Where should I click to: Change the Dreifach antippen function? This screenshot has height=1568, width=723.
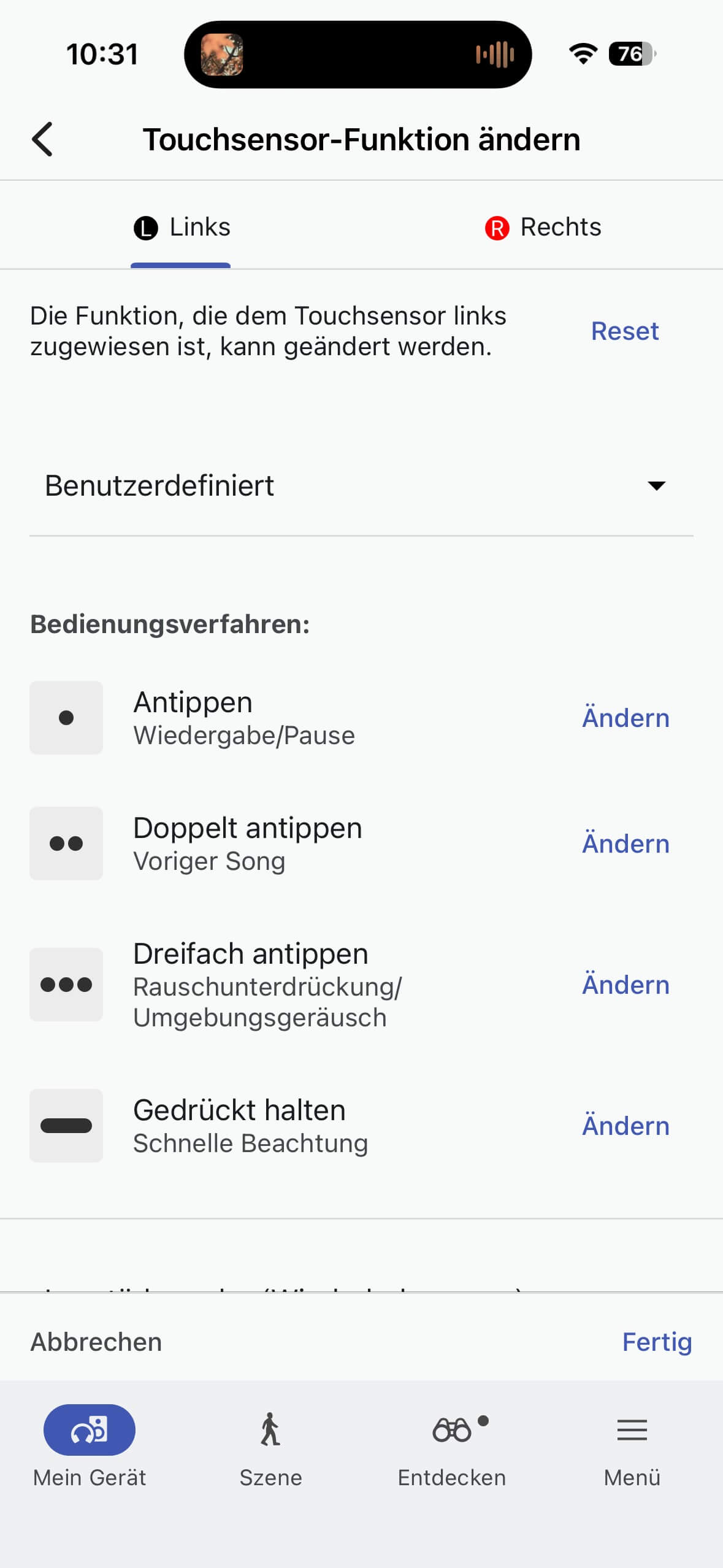625,985
